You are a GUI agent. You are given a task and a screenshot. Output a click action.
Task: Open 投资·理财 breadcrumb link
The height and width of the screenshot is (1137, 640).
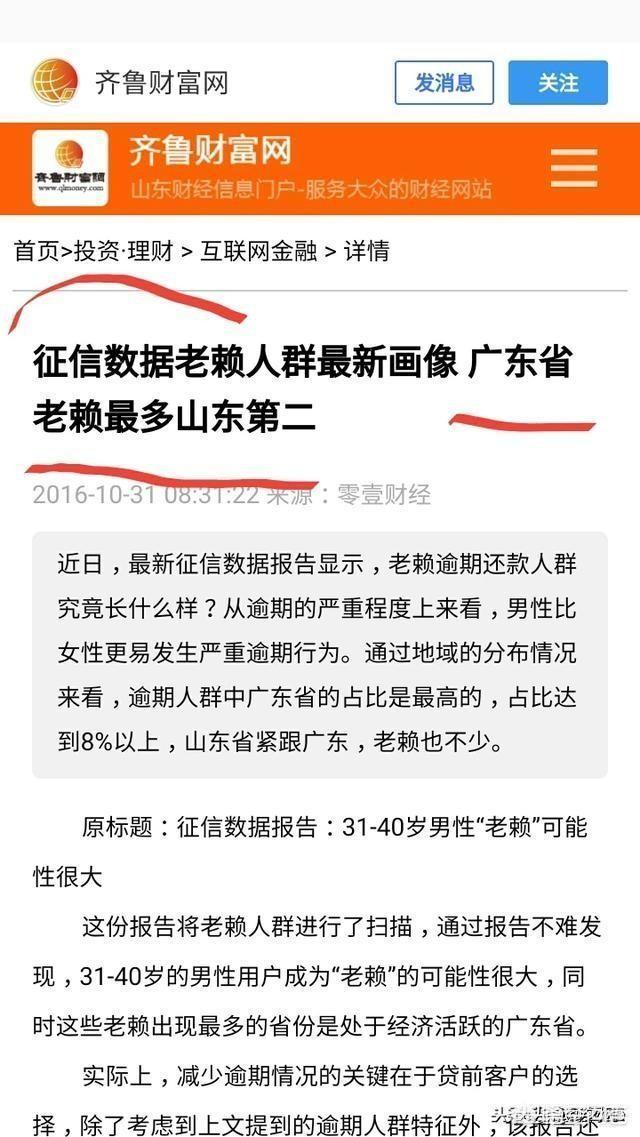point(124,251)
